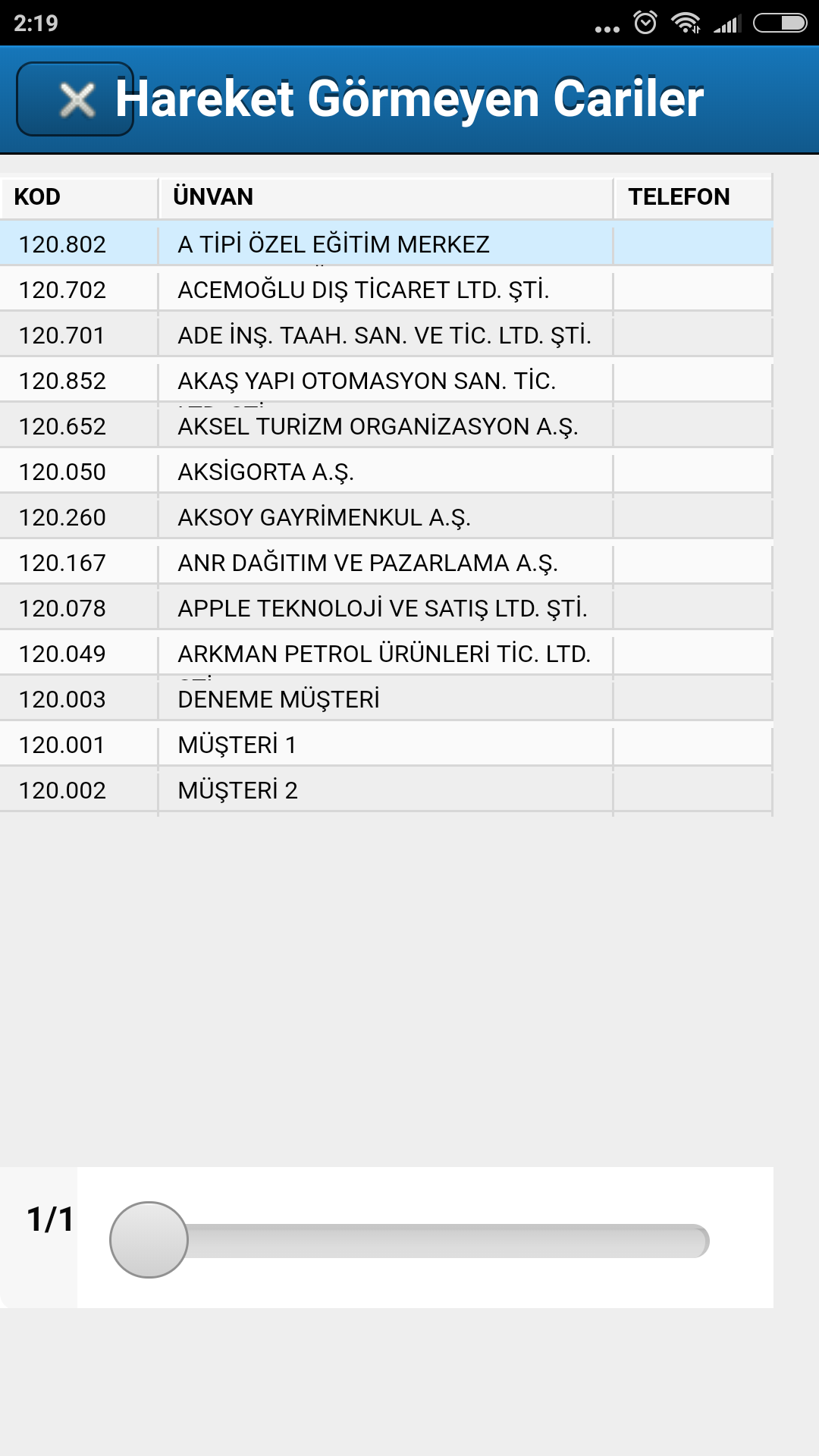
Task: Sort by the KOD column header
Action: 79,196
